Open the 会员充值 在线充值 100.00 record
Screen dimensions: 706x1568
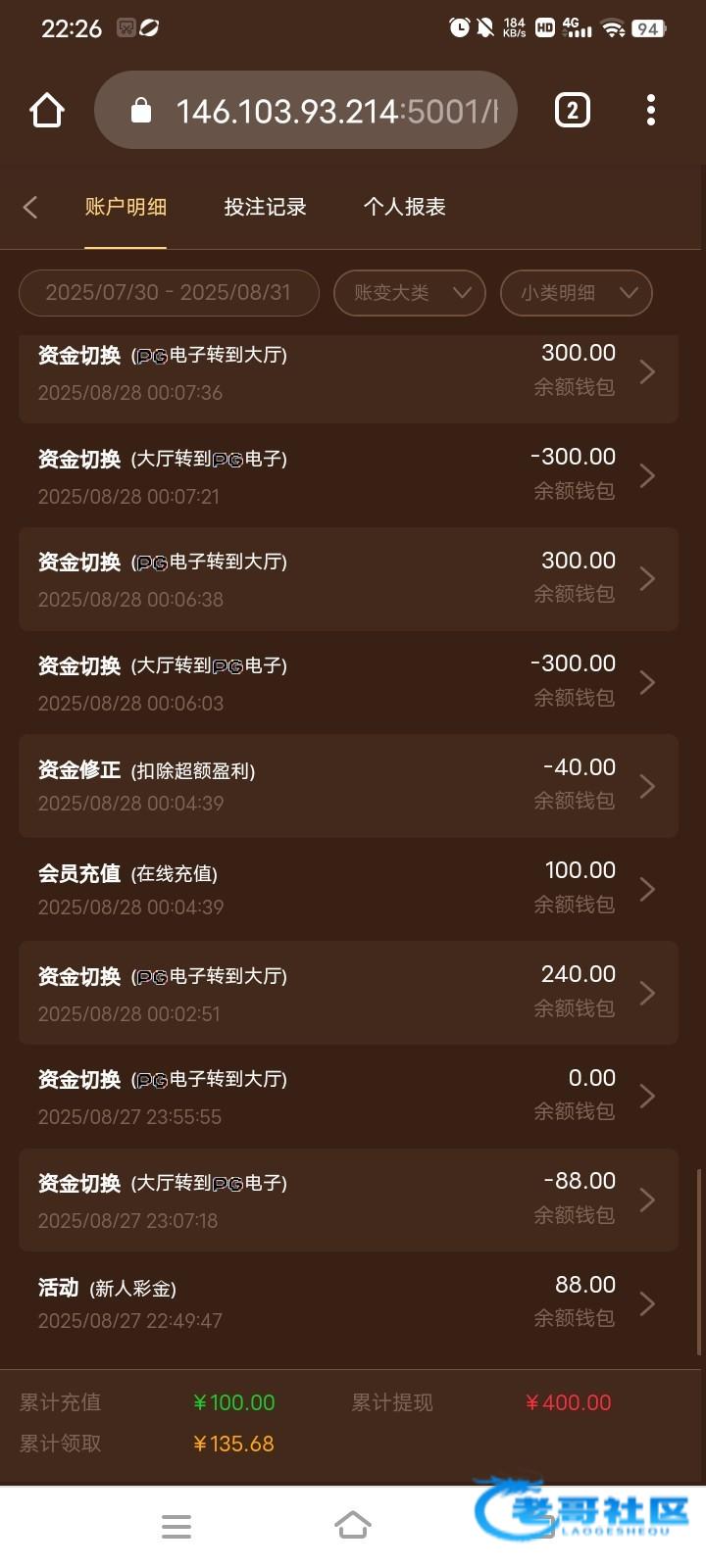(348, 889)
